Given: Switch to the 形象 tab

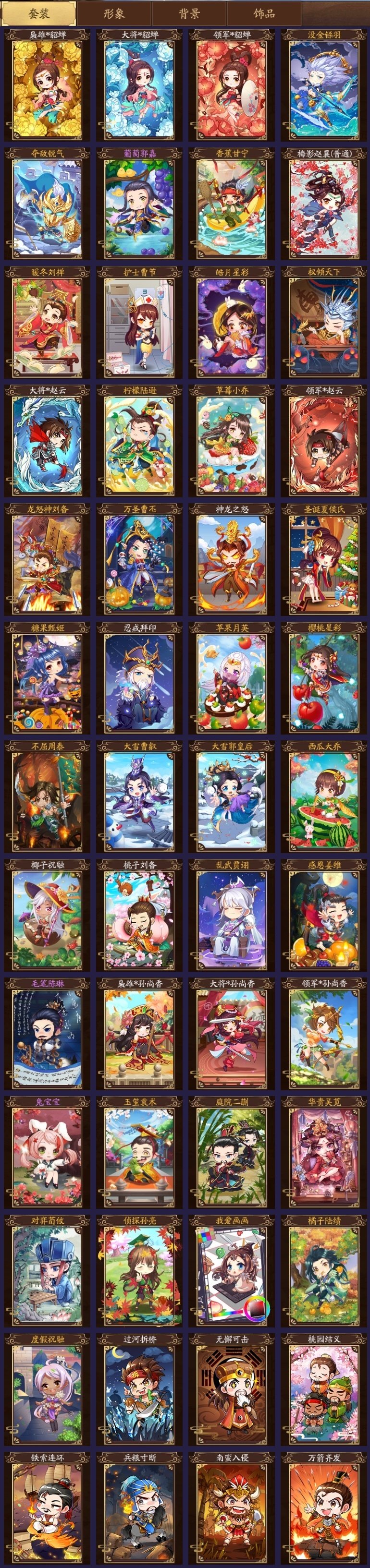Looking at the screenshot, I should pyautogui.click(x=113, y=13).
